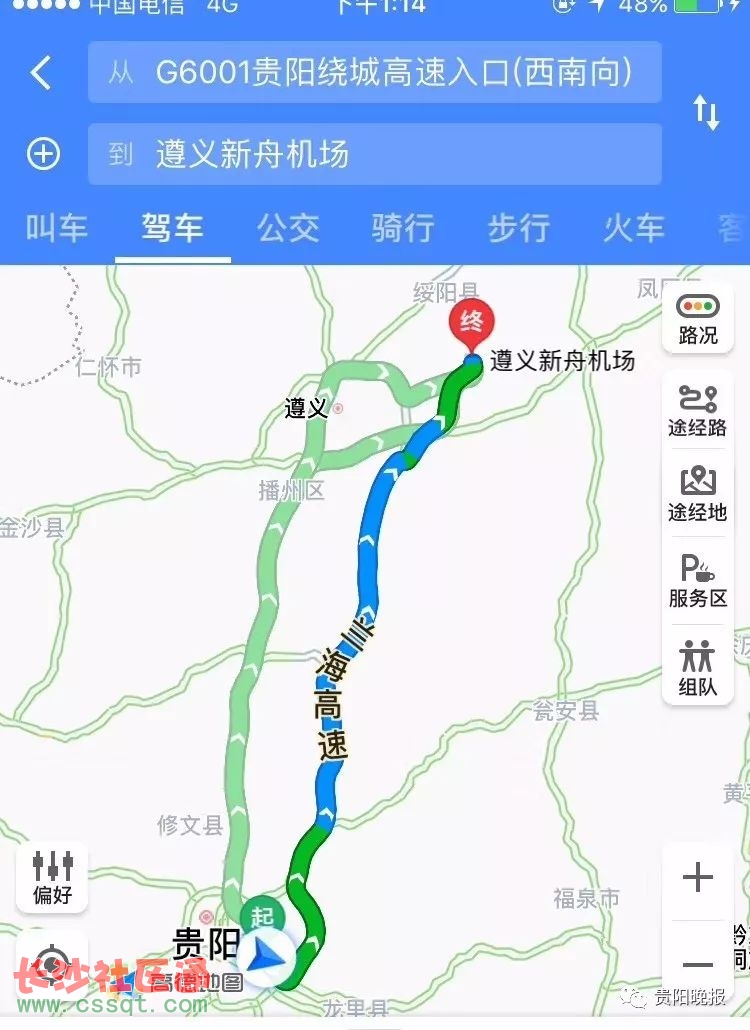
Task: Switch to the 步行 tab
Action: coord(518,228)
